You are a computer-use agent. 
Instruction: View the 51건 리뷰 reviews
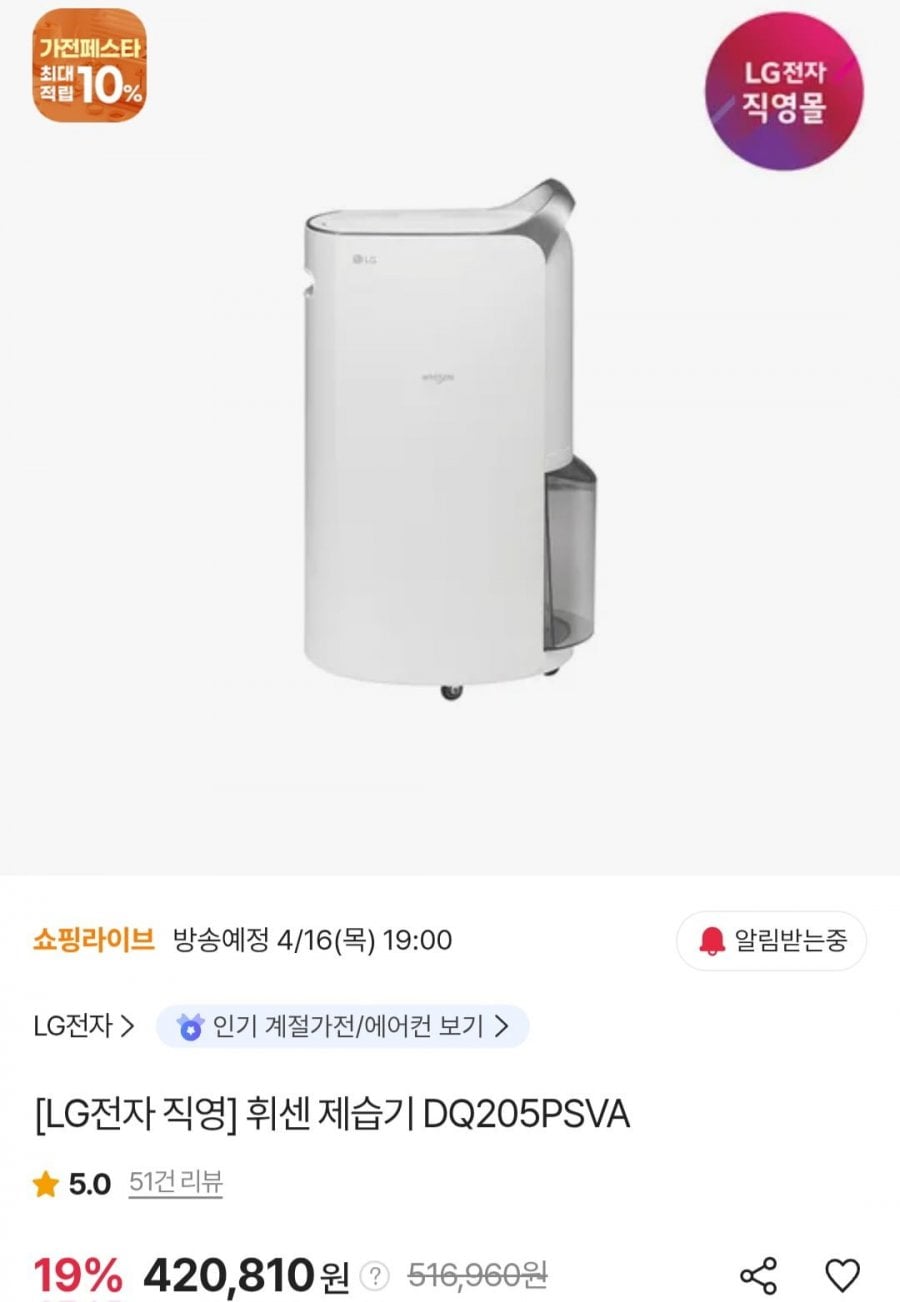click(176, 1184)
